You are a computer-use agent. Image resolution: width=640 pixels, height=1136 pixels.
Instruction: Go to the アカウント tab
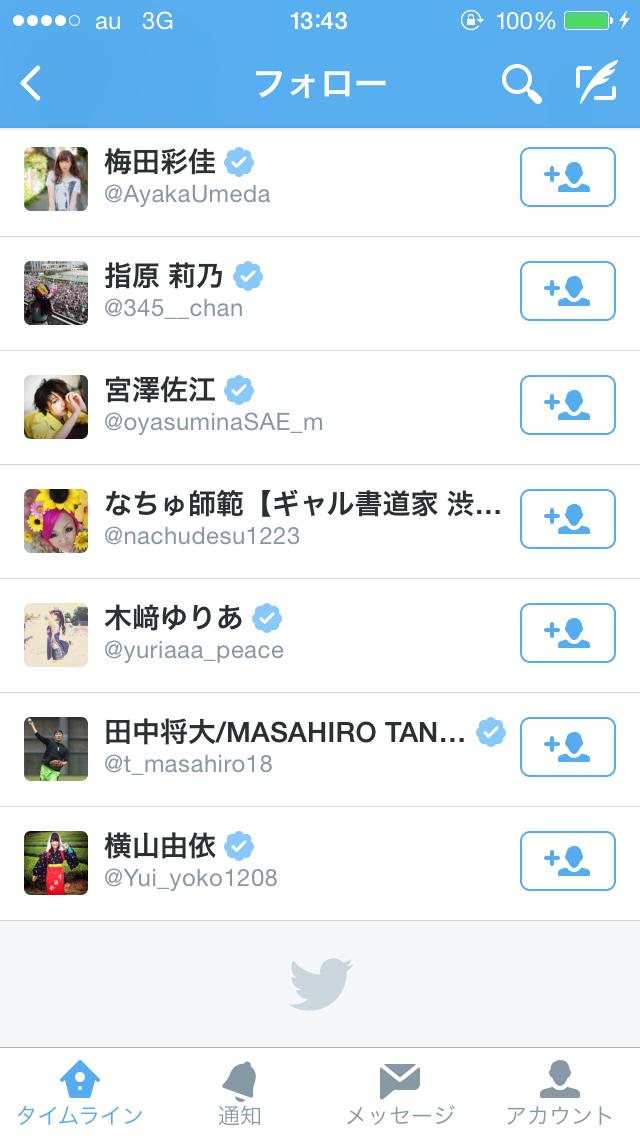click(x=559, y=1092)
